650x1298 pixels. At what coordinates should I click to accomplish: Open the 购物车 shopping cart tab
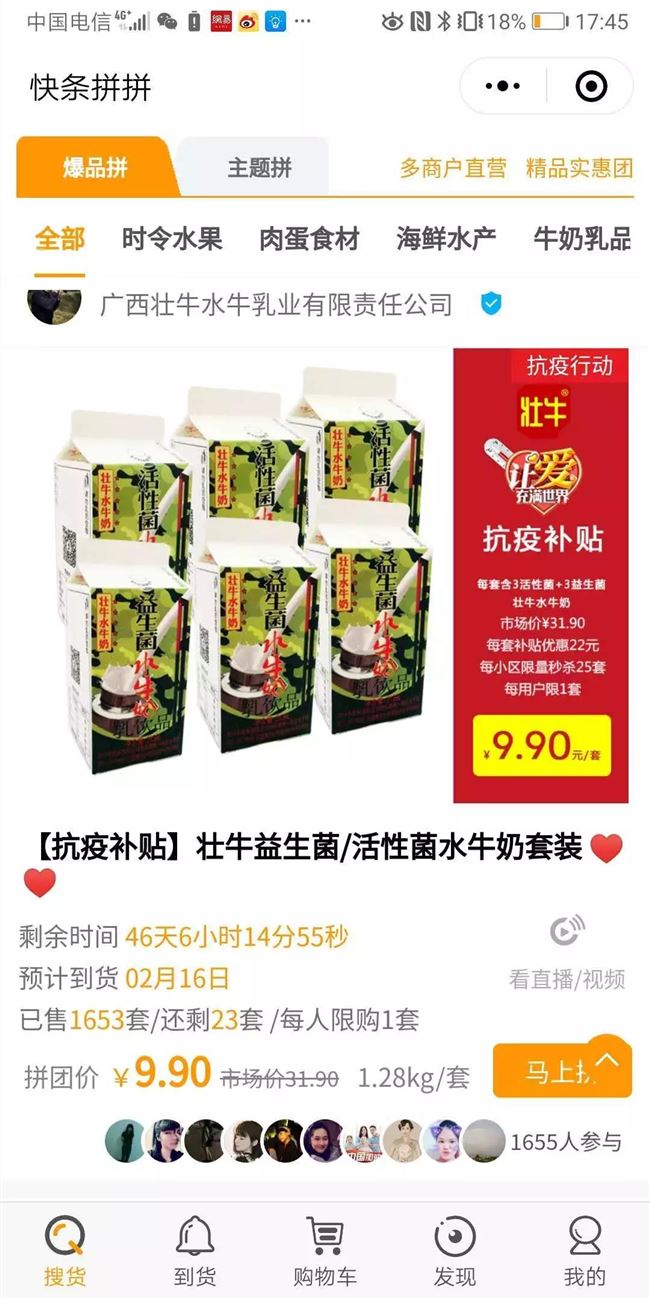click(325, 1250)
